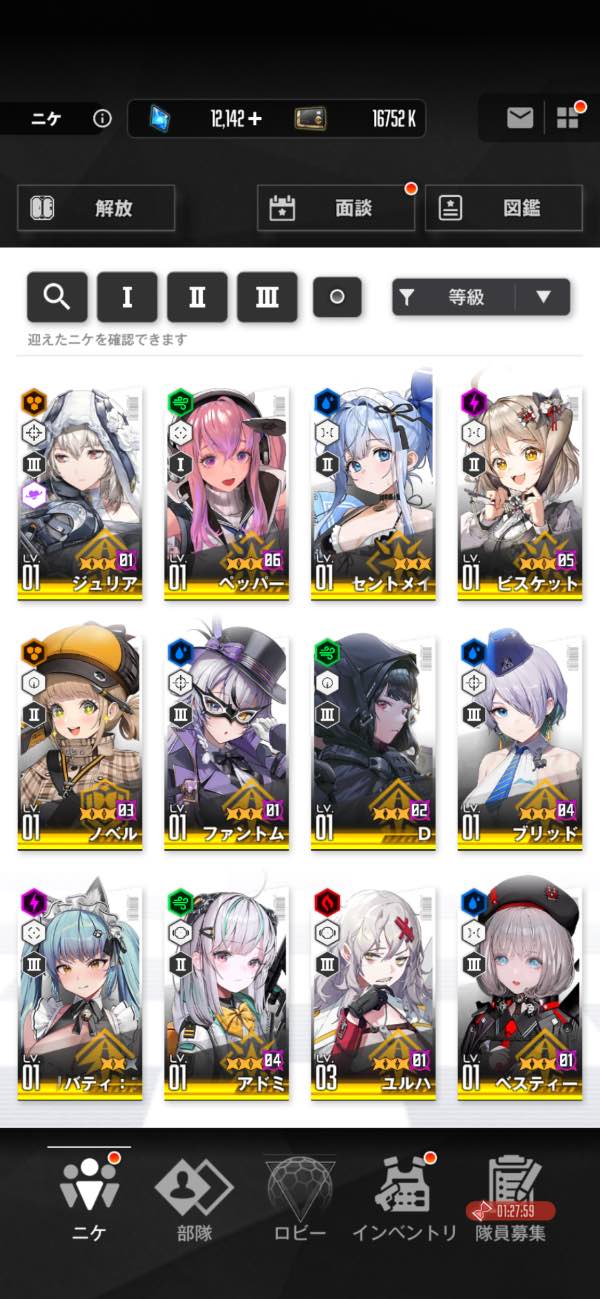
Task: Select the ビスケット card
Action: (520, 492)
